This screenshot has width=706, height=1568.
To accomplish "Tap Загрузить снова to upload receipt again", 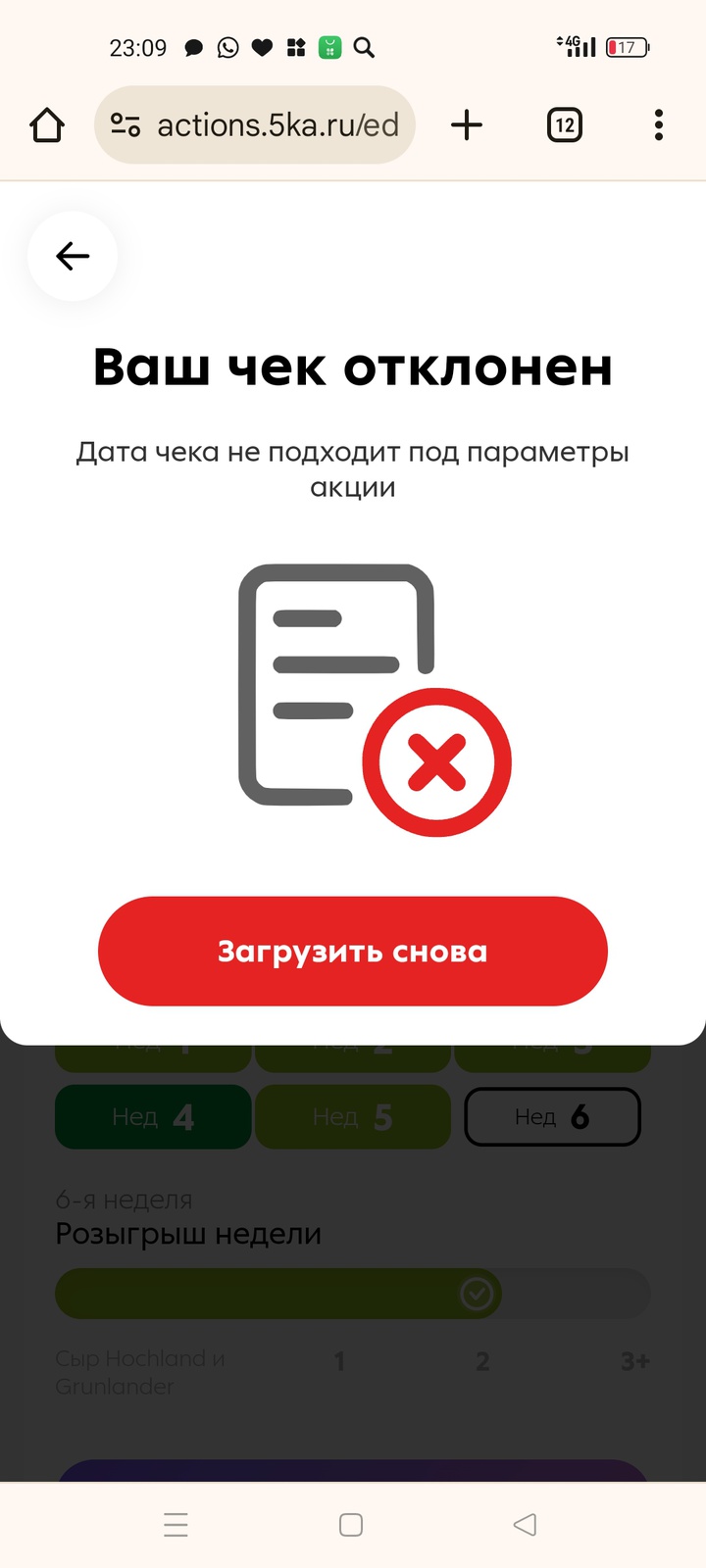I will pyautogui.click(x=353, y=952).
